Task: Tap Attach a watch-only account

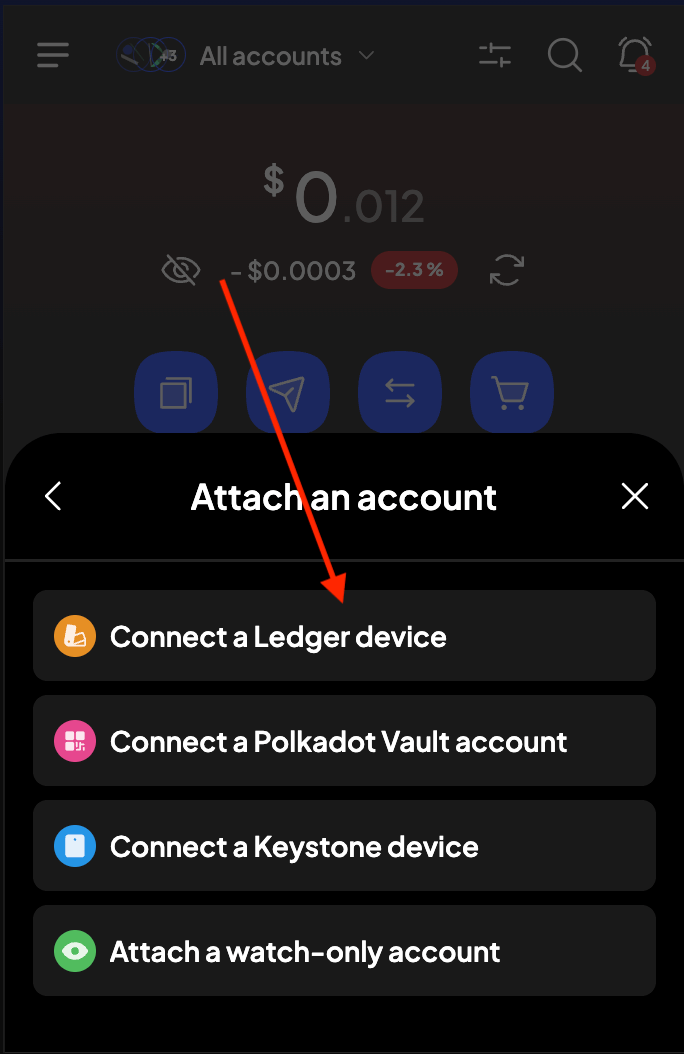Action: point(344,951)
